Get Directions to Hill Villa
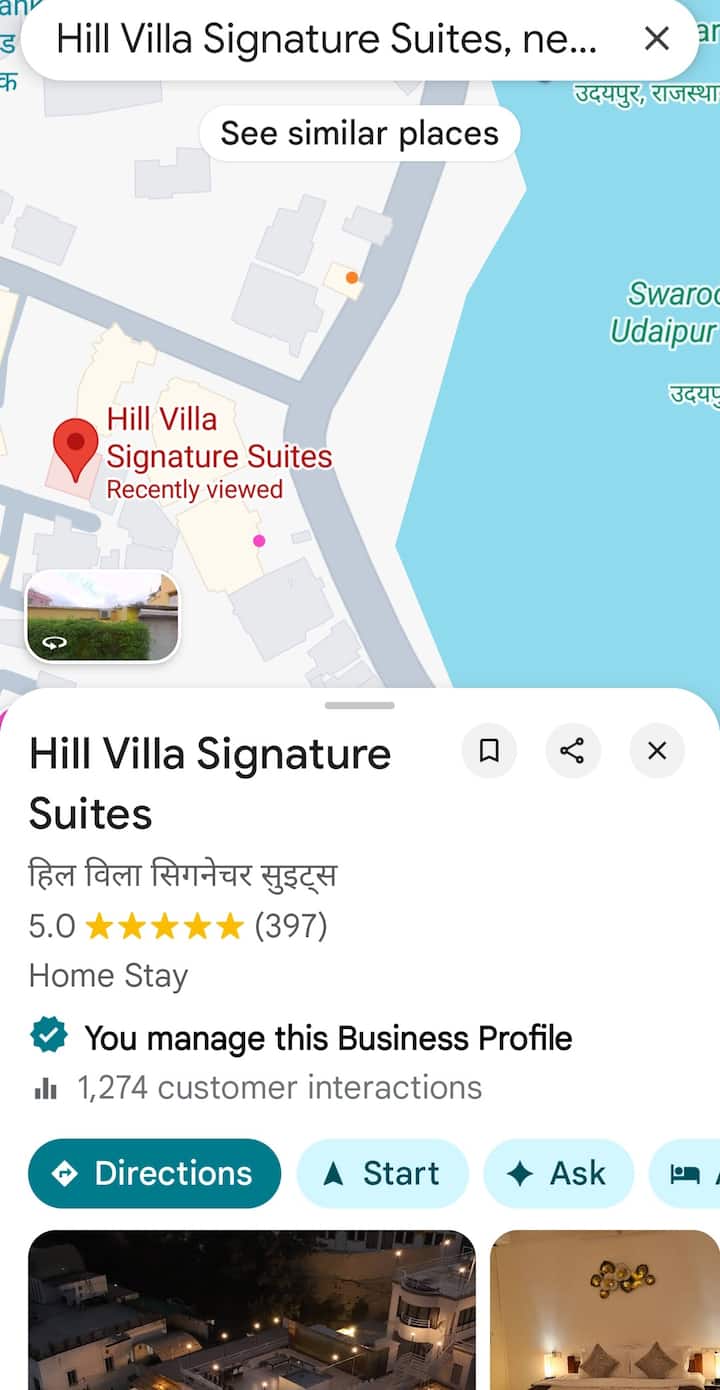 click(154, 1173)
